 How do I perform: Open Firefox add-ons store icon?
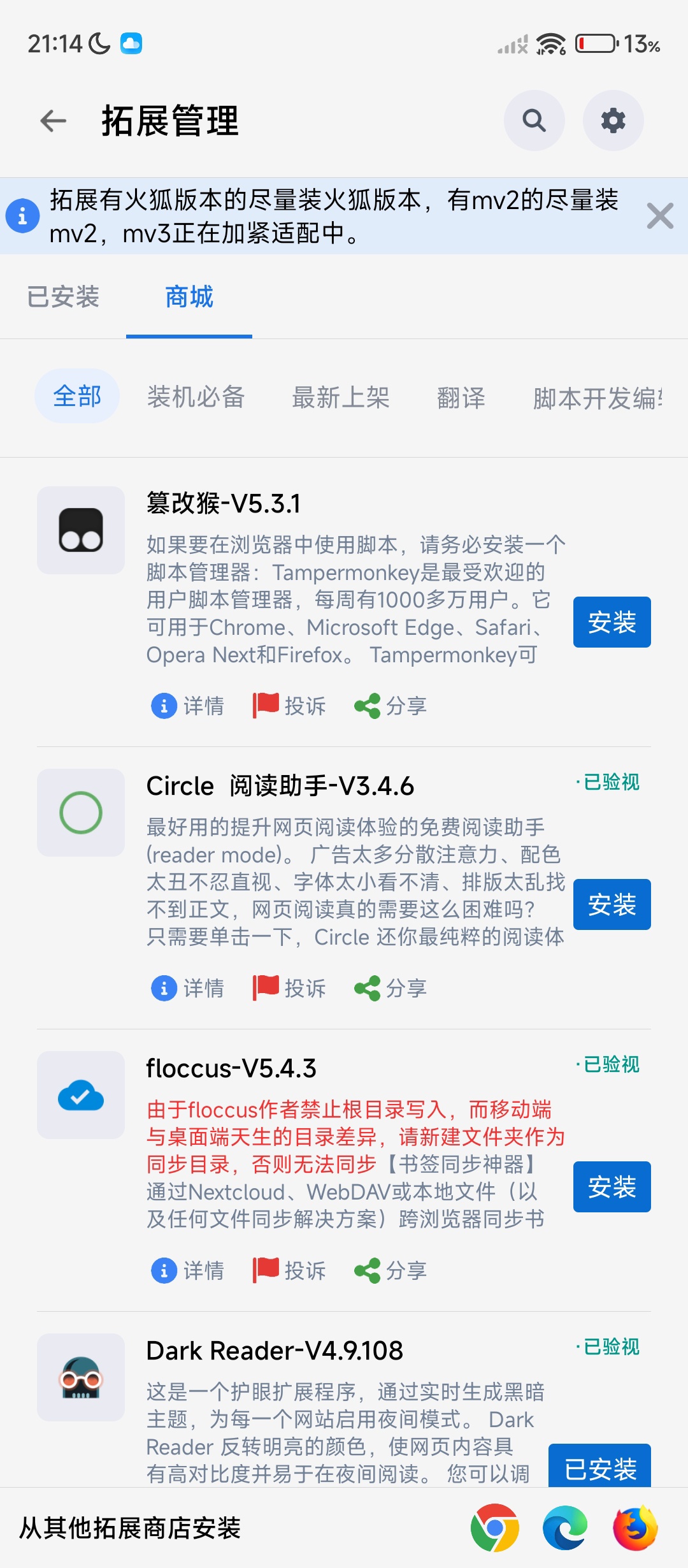tap(635, 1528)
